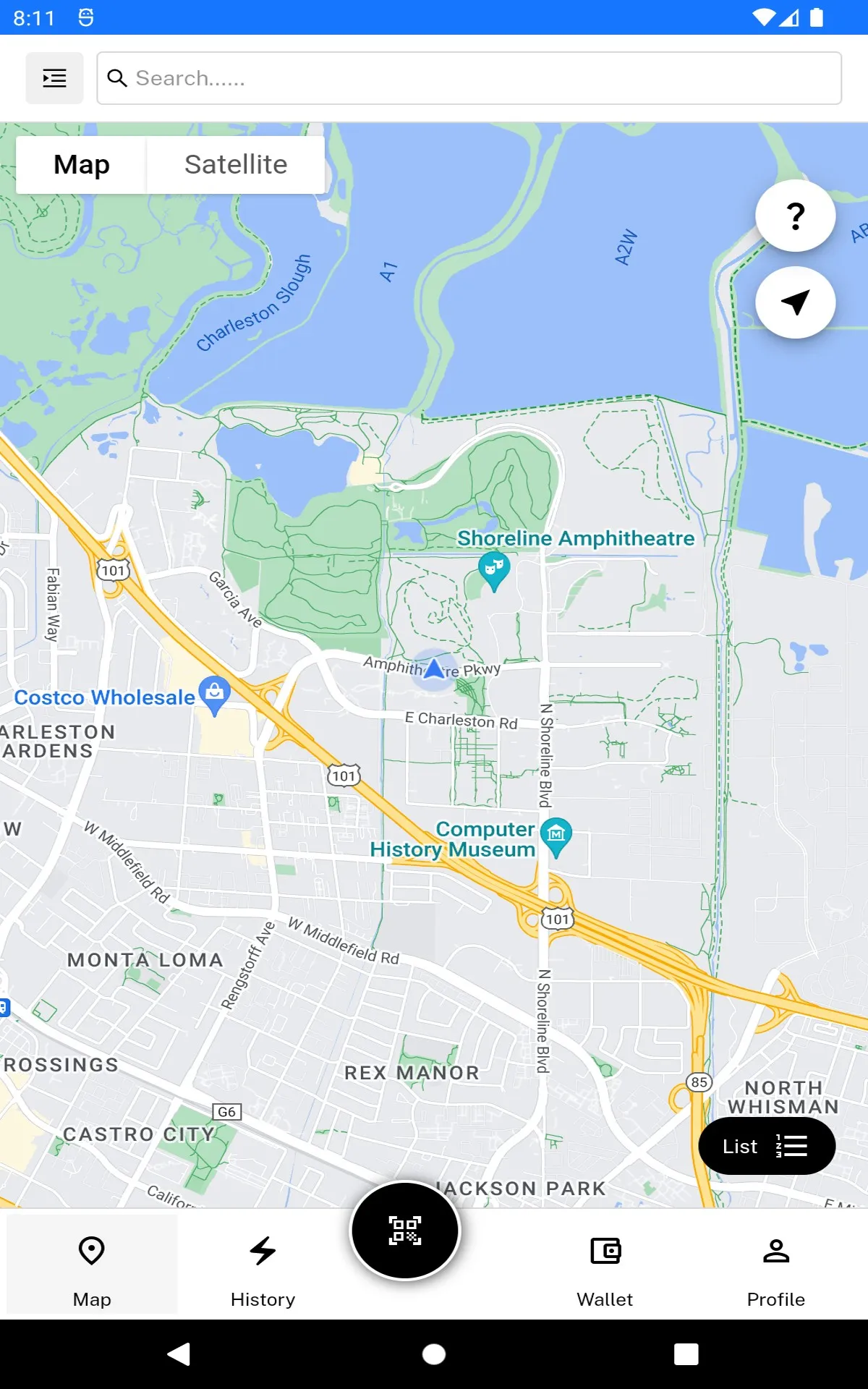Screen dimensions: 868x1389
Task: Tap the Shoreline Amphitheatre map pin
Action: tap(494, 569)
